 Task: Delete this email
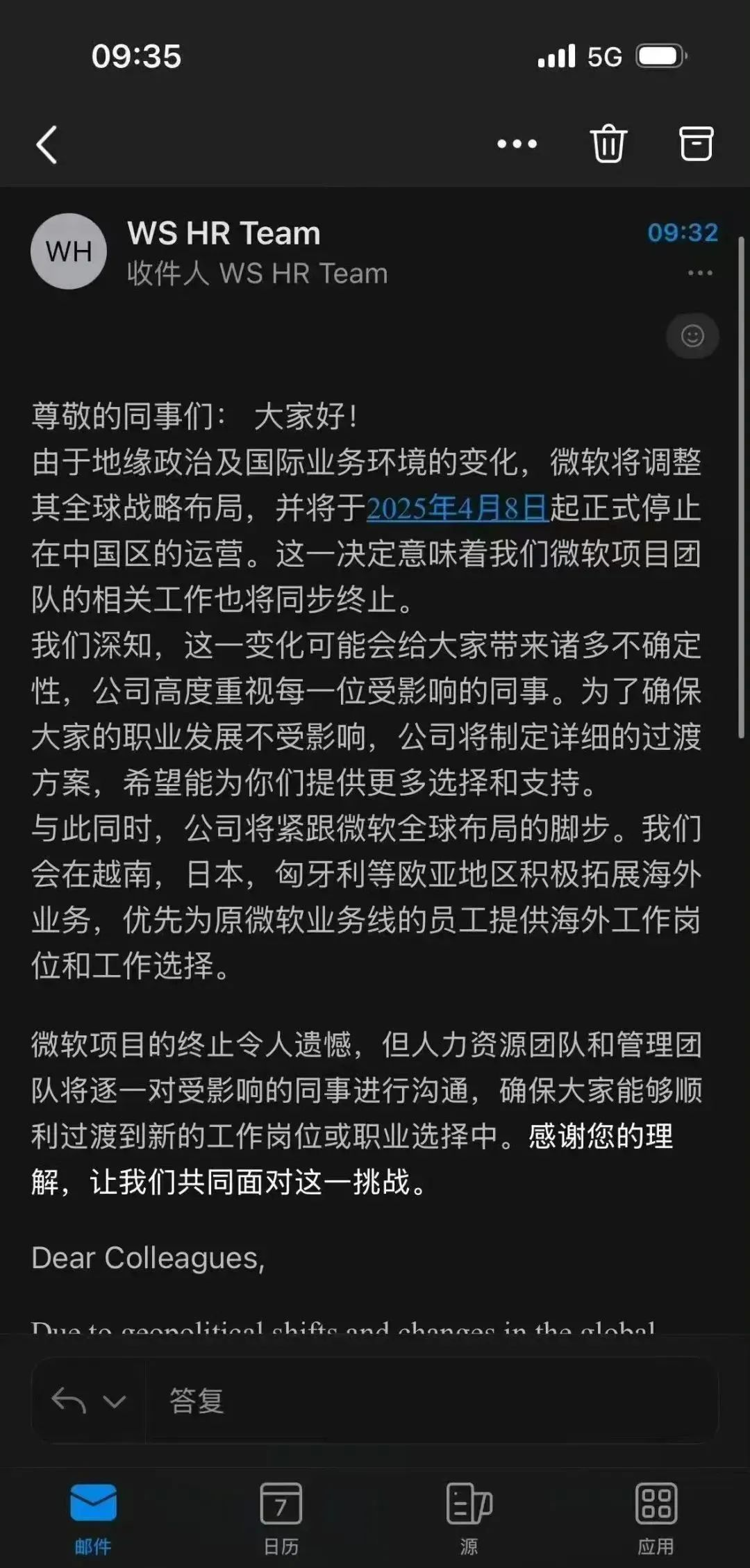click(609, 144)
